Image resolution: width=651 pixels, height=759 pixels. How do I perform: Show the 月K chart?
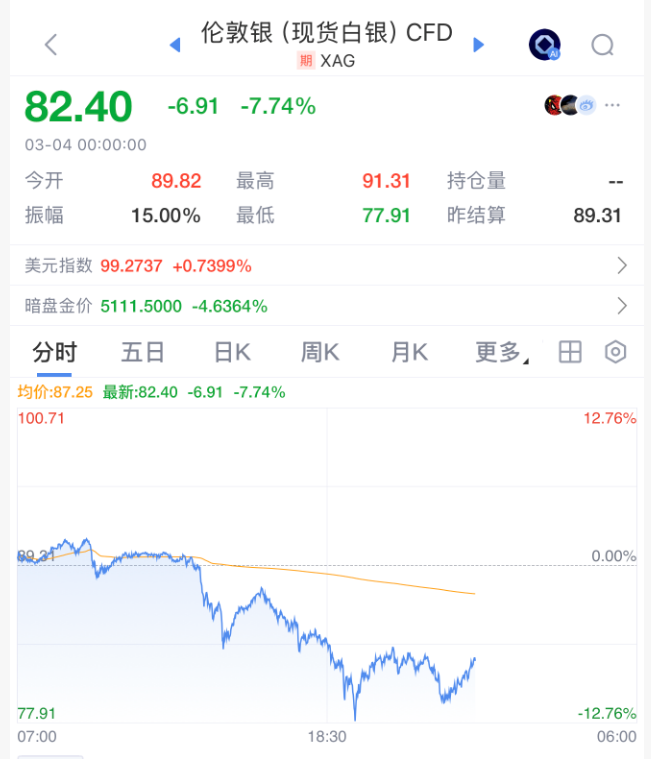click(x=408, y=352)
